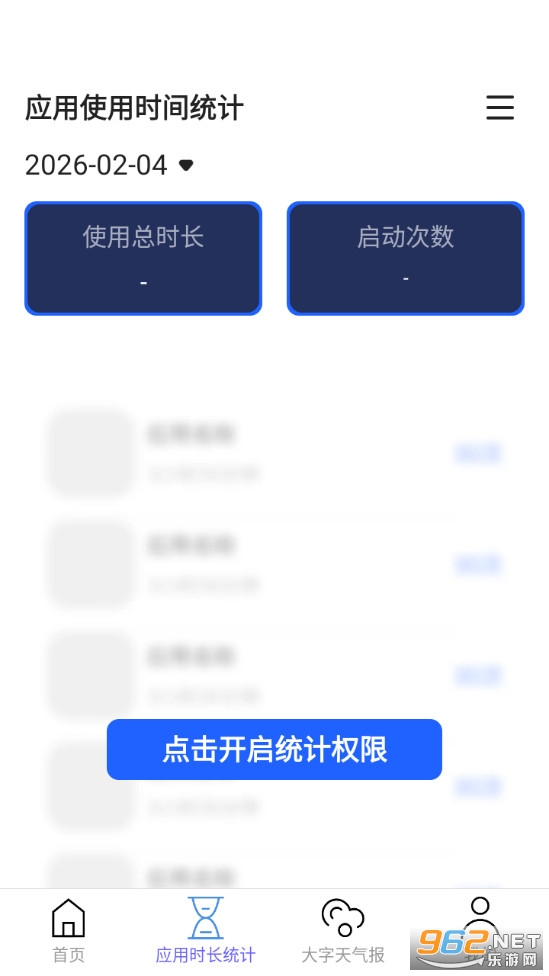Select the 应用时长统计 tab
Viewport: 549px width, 976px height.
pos(205,930)
